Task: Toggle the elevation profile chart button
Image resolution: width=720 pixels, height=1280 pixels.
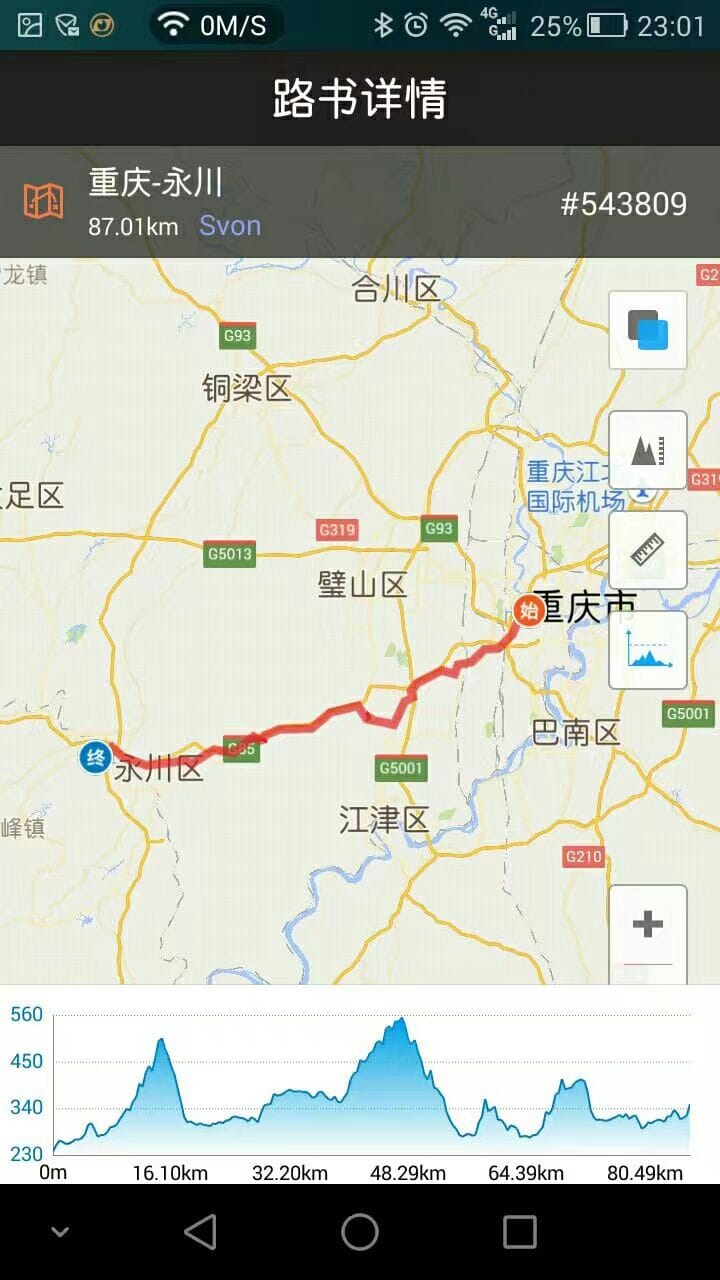Action: tap(648, 650)
